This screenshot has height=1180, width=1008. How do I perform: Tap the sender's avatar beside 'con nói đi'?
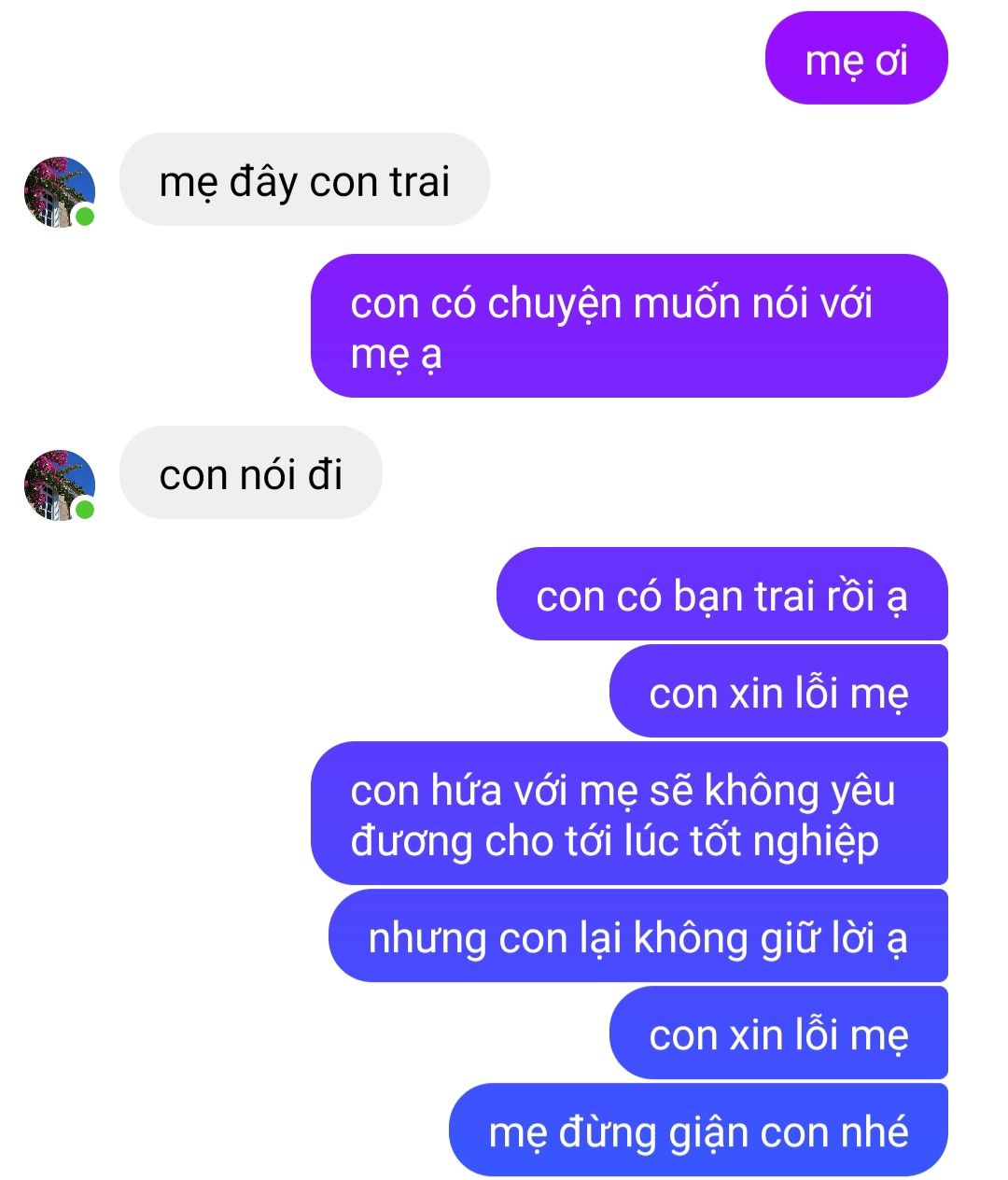click(x=59, y=485)
